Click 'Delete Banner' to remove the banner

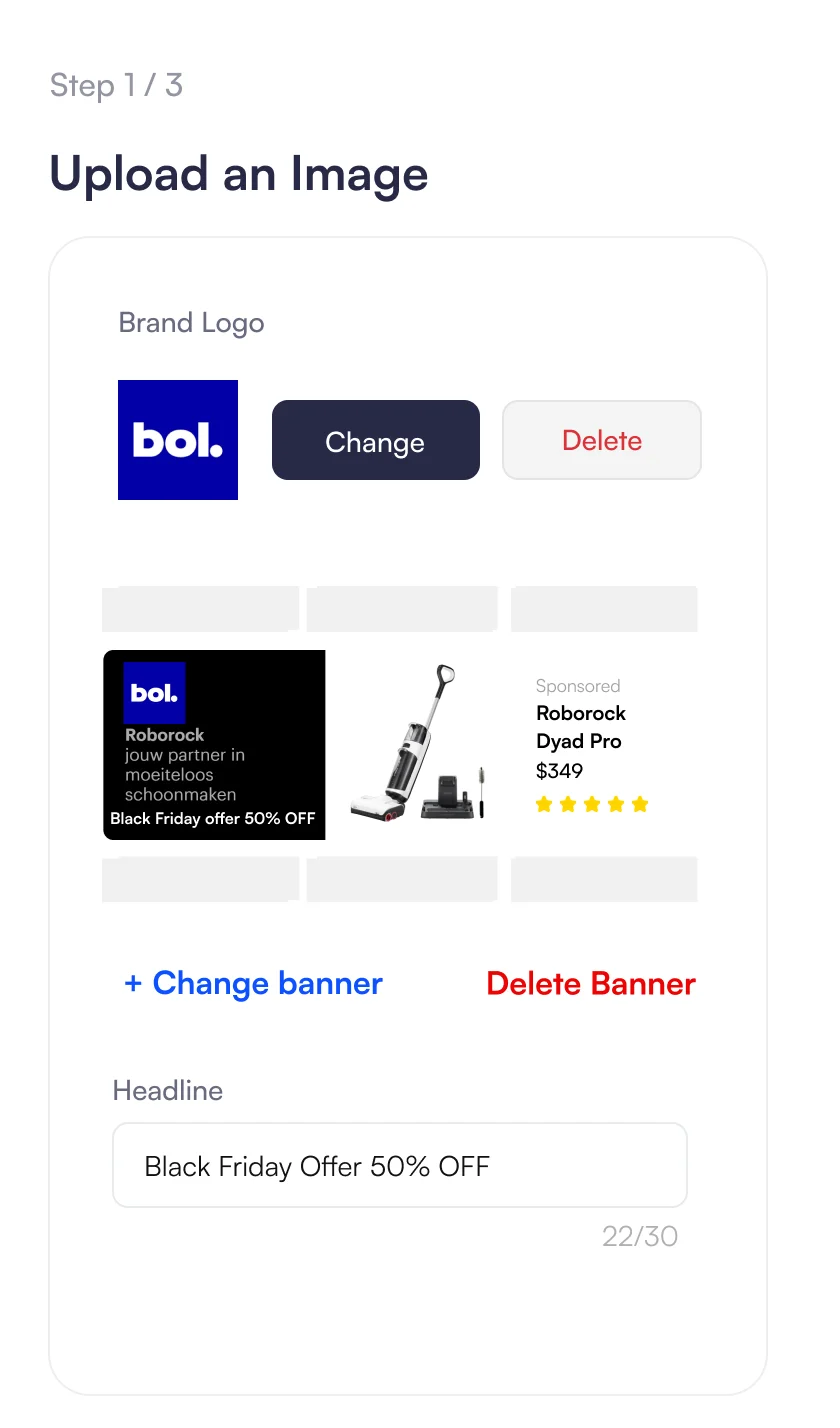pyautogui.click(x=590, y=983)
